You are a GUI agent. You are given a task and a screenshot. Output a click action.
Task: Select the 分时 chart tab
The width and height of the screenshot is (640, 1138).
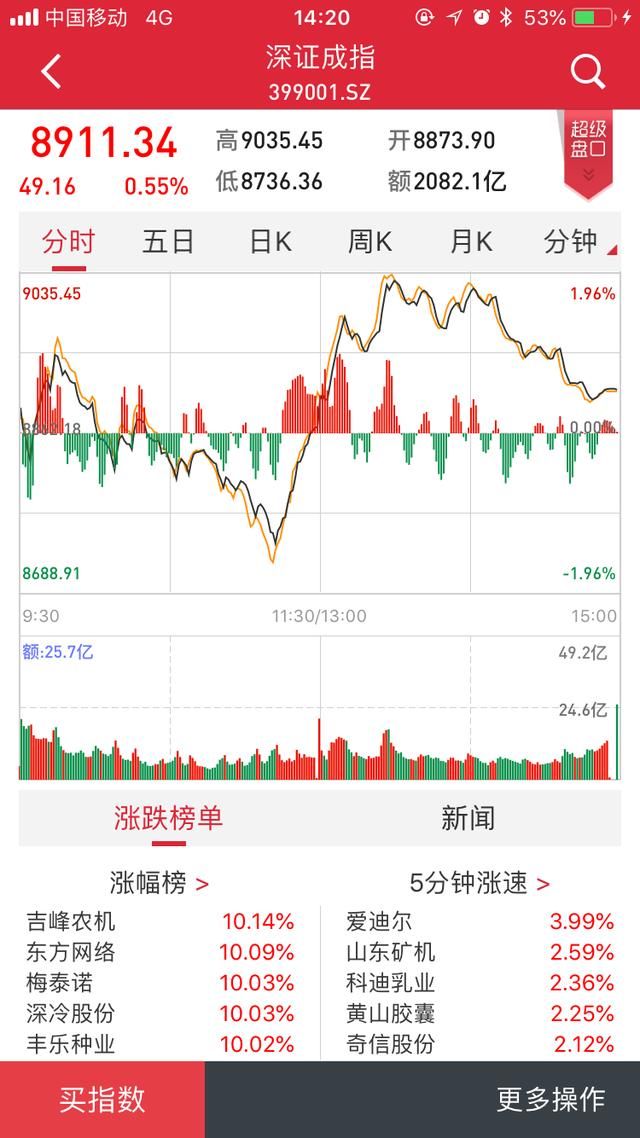point(68,242)
